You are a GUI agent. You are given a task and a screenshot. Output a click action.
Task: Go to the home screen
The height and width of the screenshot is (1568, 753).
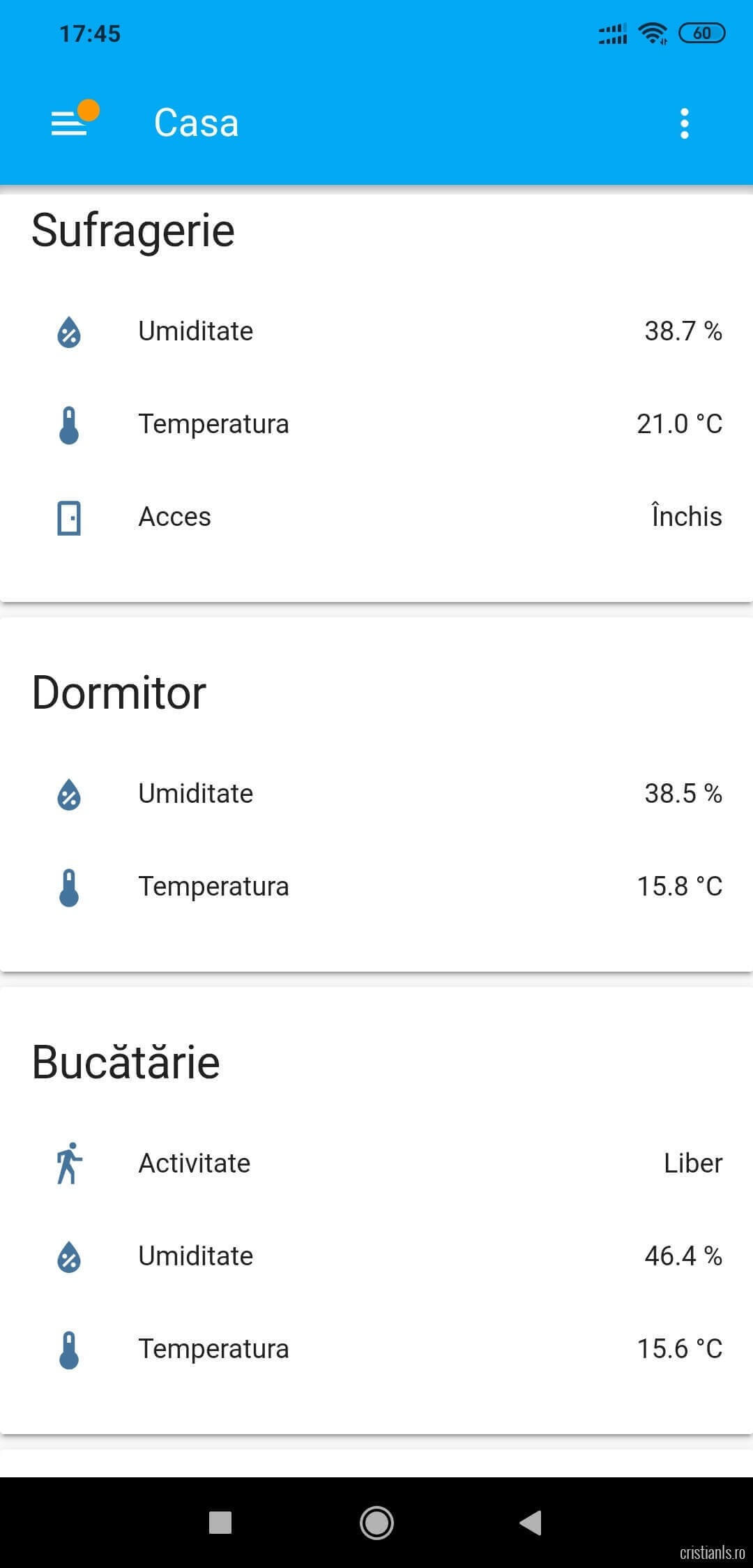pos(376,1523)
